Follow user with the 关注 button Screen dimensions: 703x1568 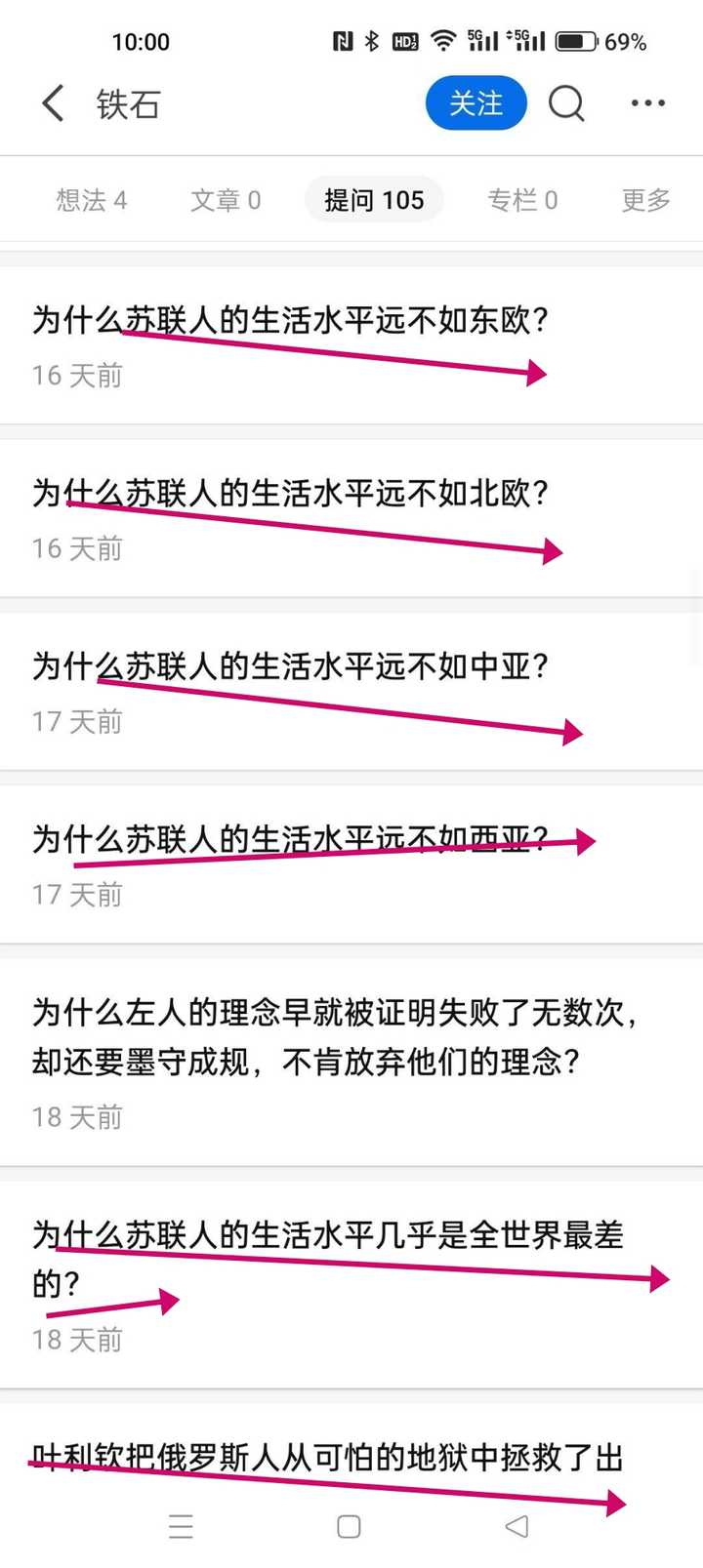click(476, 103)
